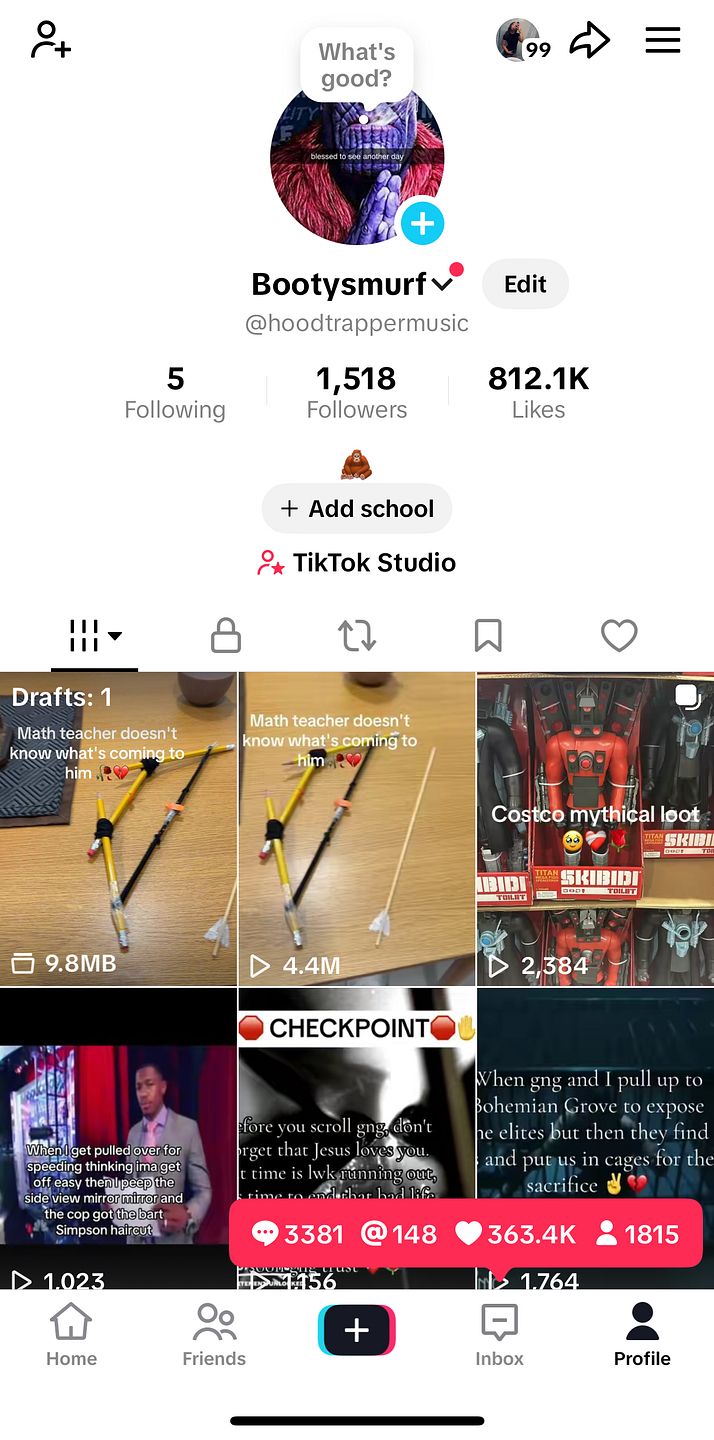Create a new post with plus button
The image size is (714, 1440).
click(357, 1330)
